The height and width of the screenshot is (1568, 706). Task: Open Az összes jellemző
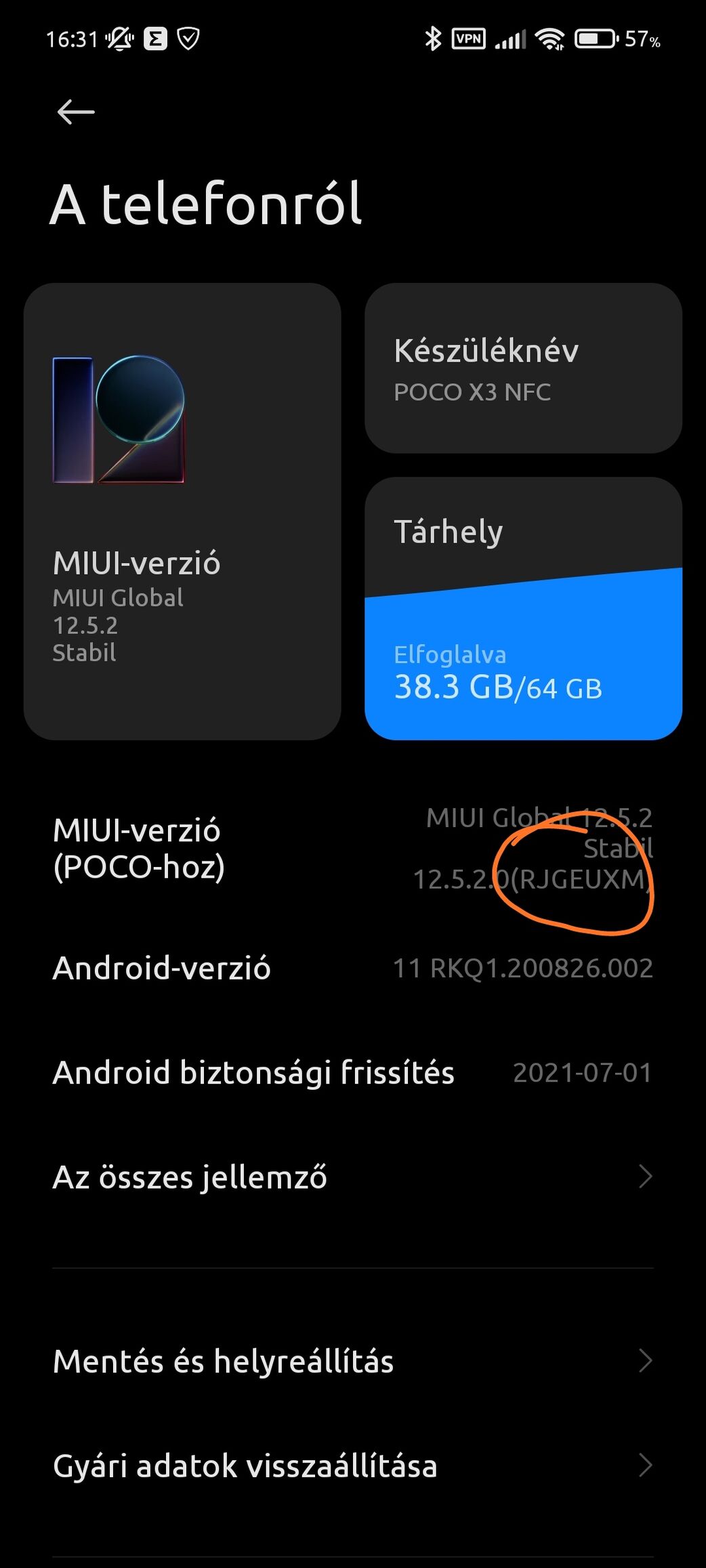point(352,1177)
